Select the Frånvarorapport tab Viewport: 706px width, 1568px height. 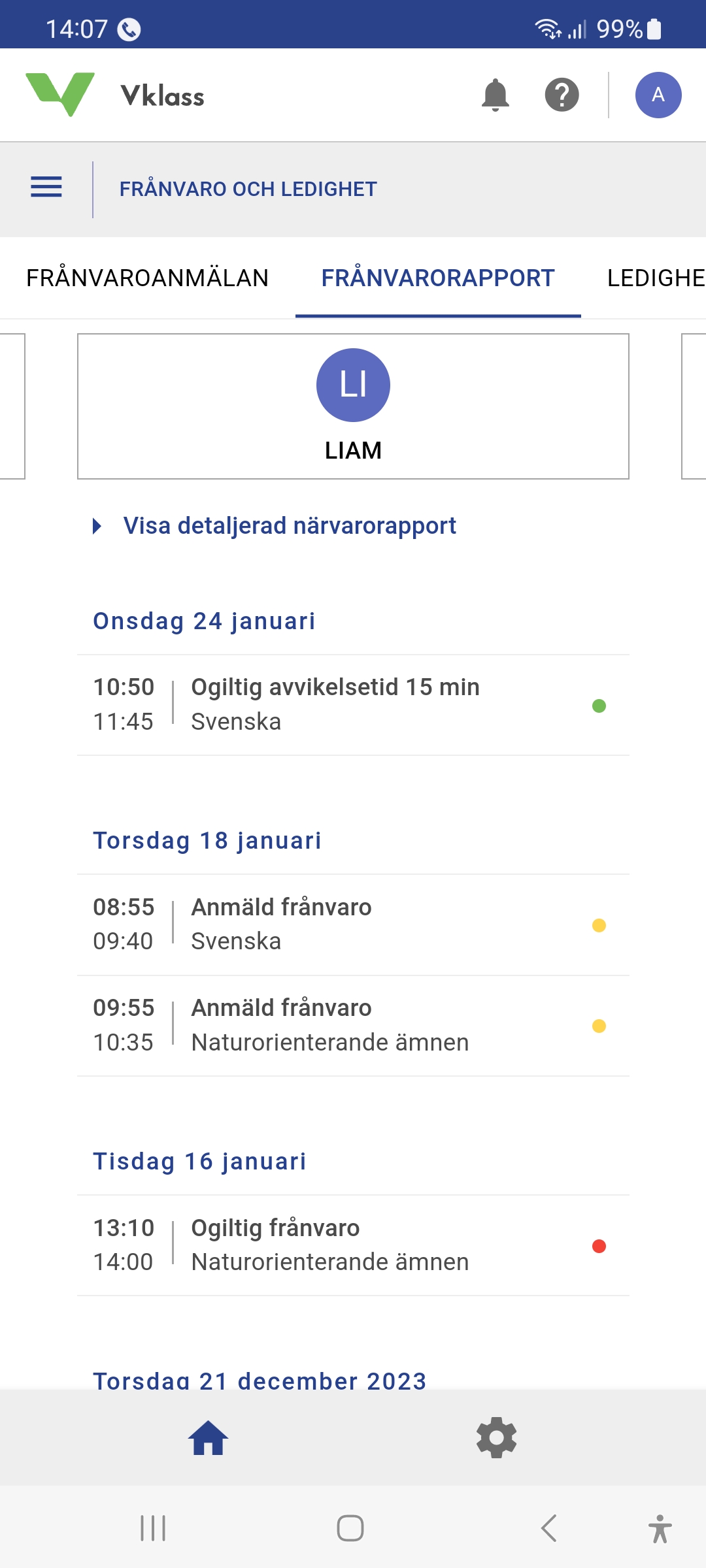(x=437, y=278)
